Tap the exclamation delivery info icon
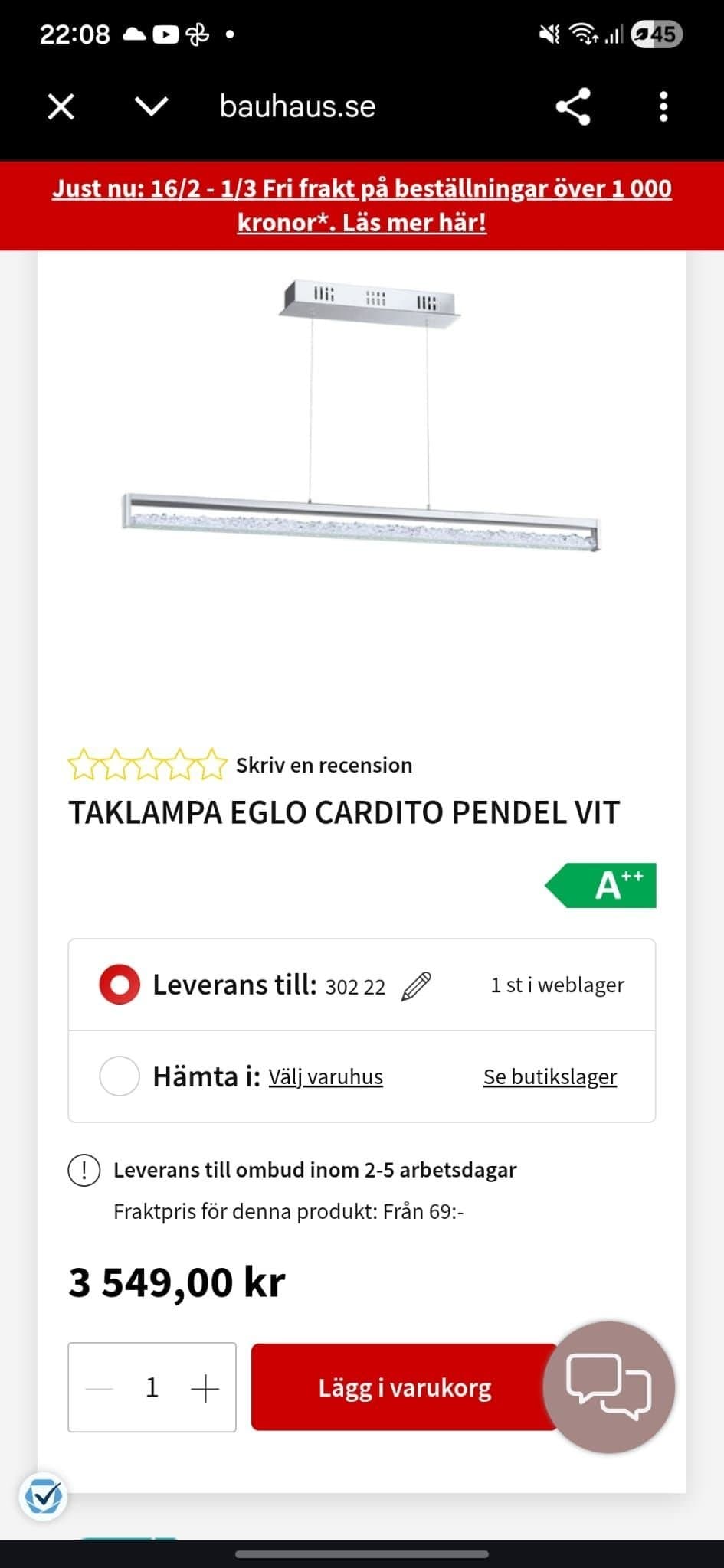The height and width of the screenshot is (1568, 724). 84,1170
